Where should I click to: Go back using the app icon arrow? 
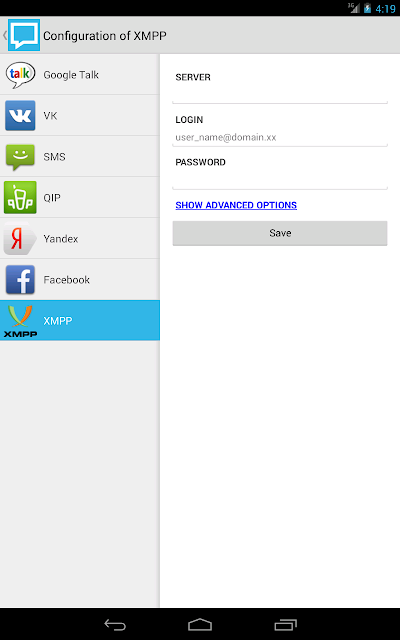(x=21, y=35)
